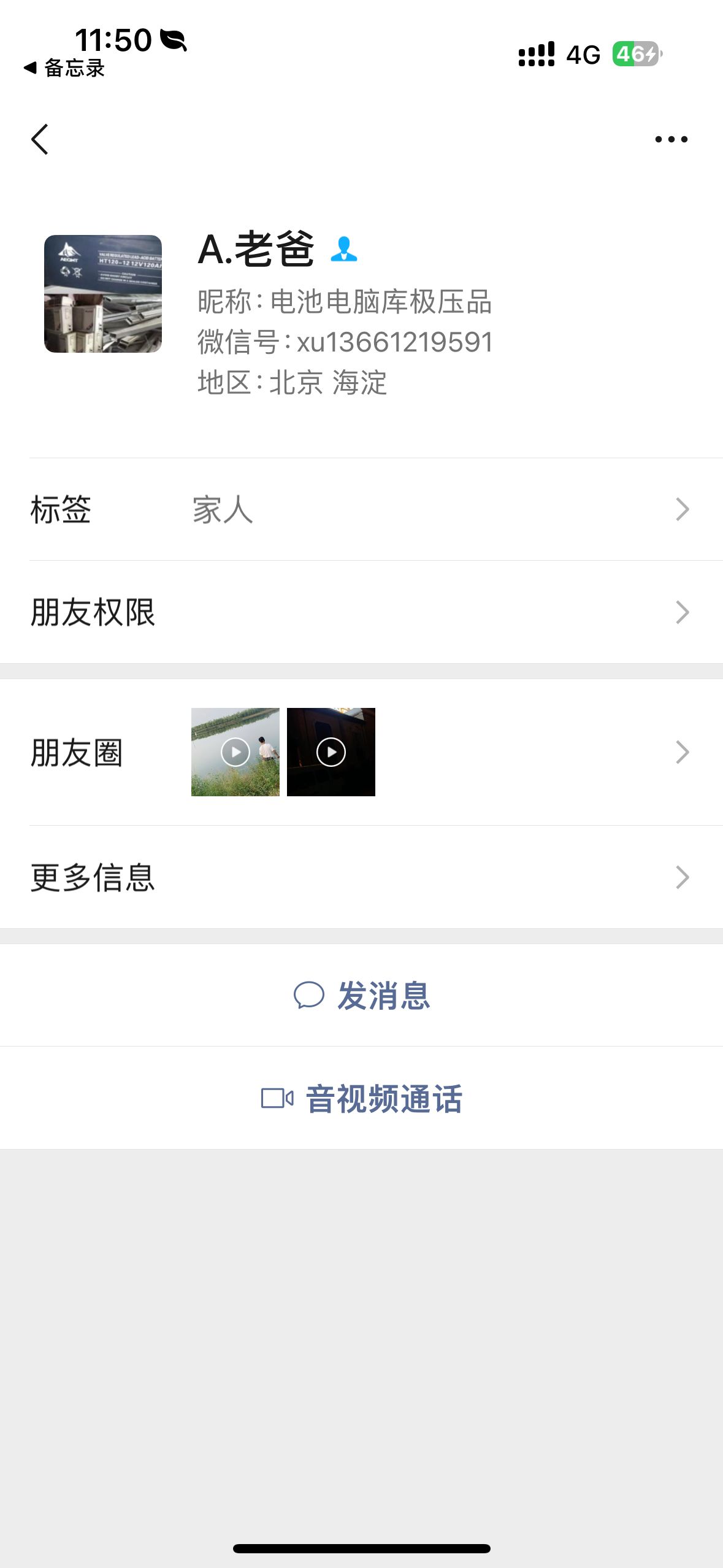Play the first 朋友圈 video with riverside scene
723x1568 pixels.
pos(236,752)
